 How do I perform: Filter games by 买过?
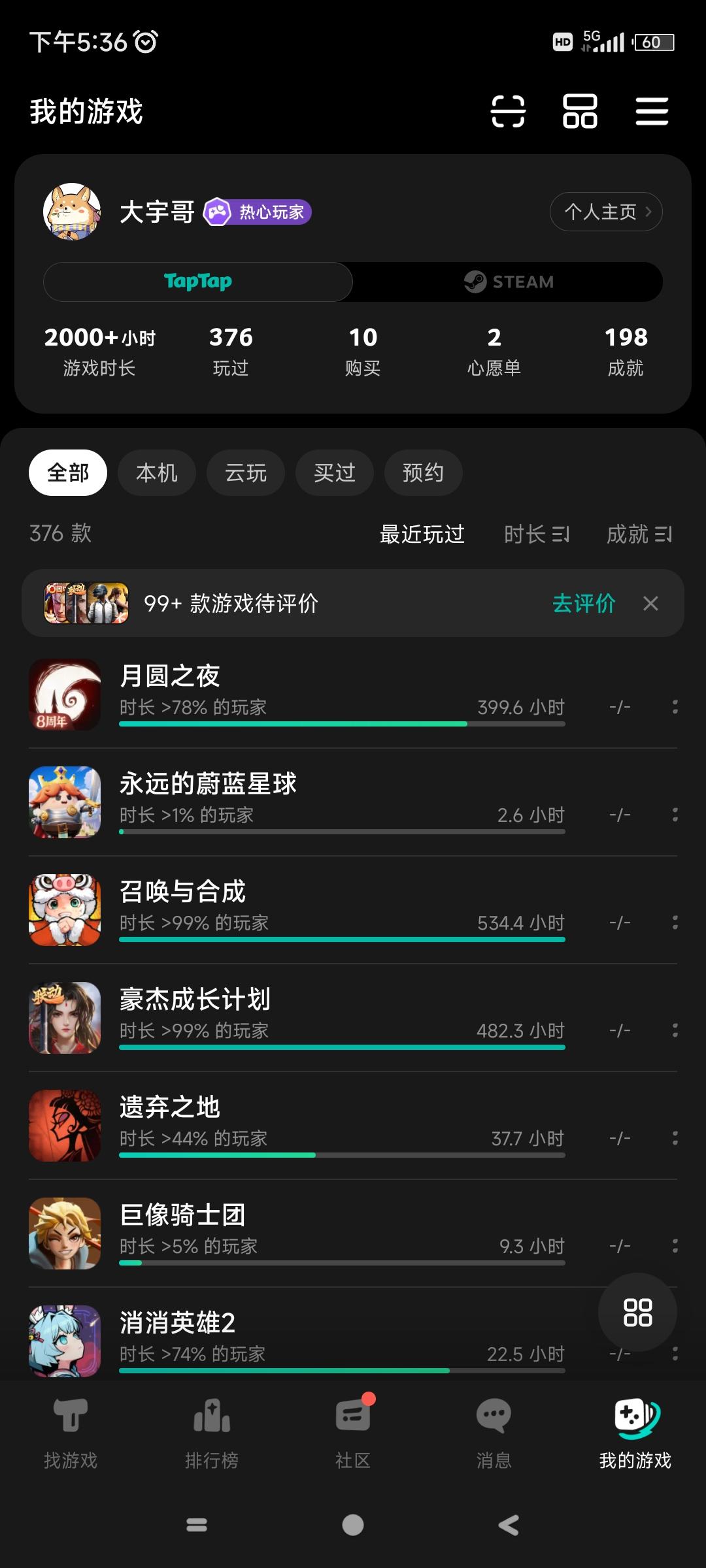click(x=335, y=472)
